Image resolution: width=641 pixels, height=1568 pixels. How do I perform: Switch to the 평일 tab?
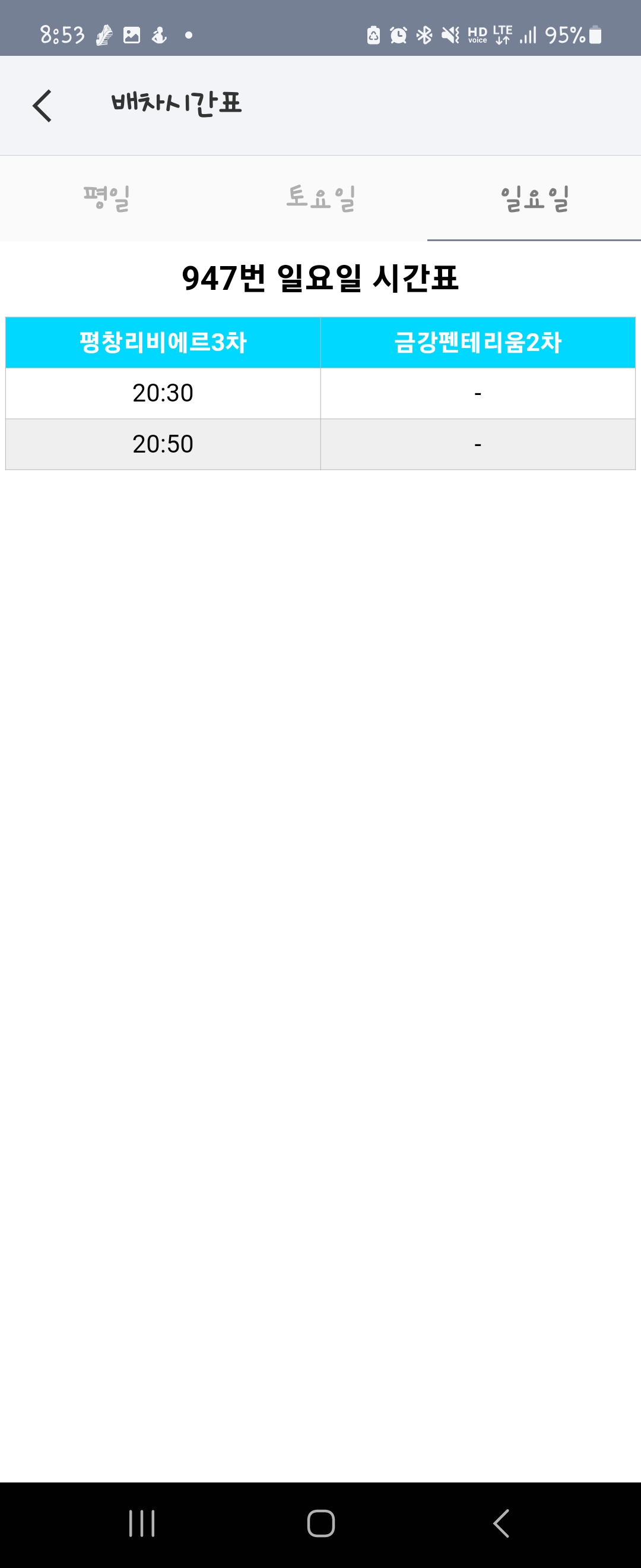[x=106, y=198]
